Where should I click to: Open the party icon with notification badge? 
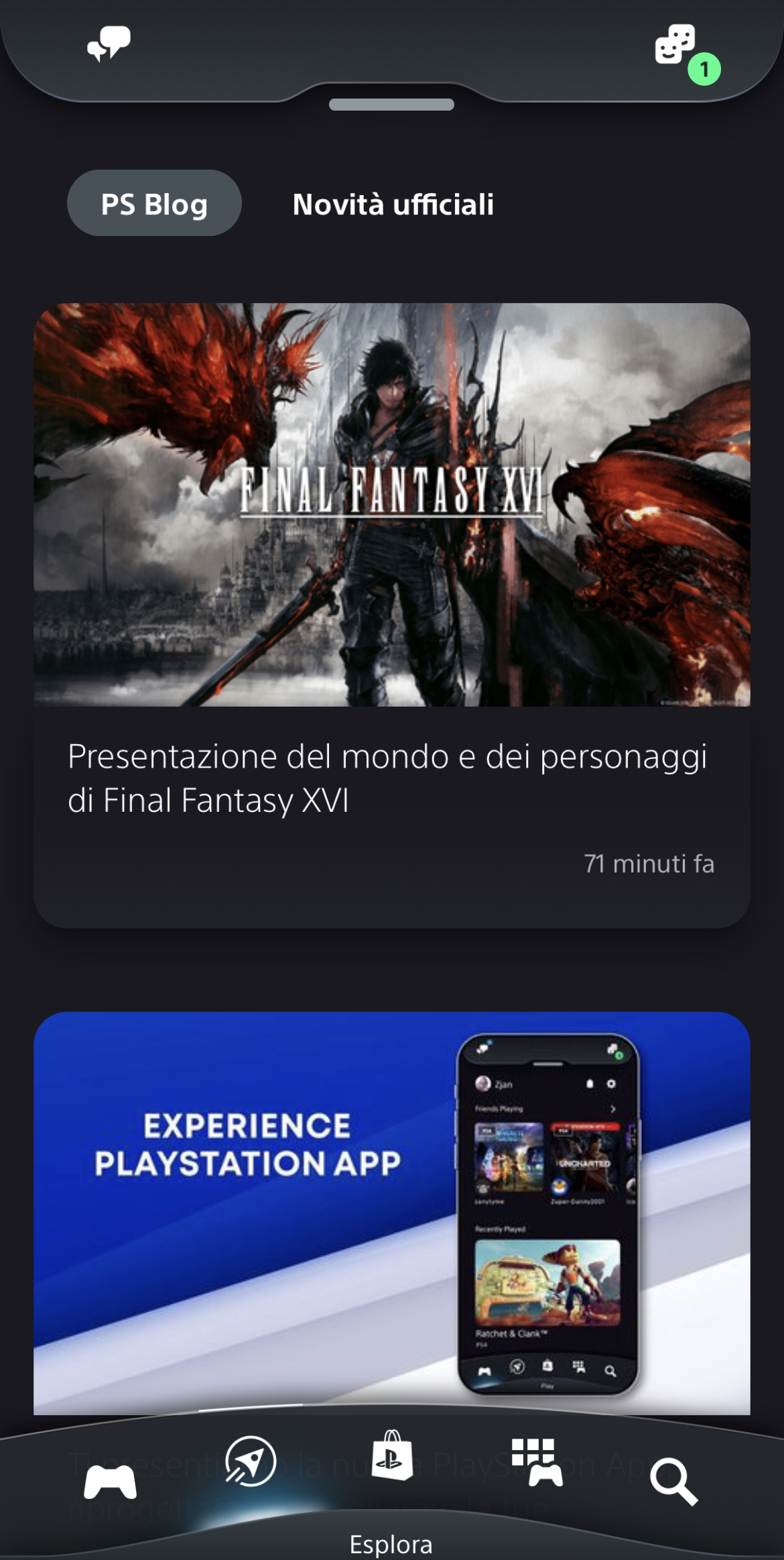pyautogui.click(x=677, y=46)
